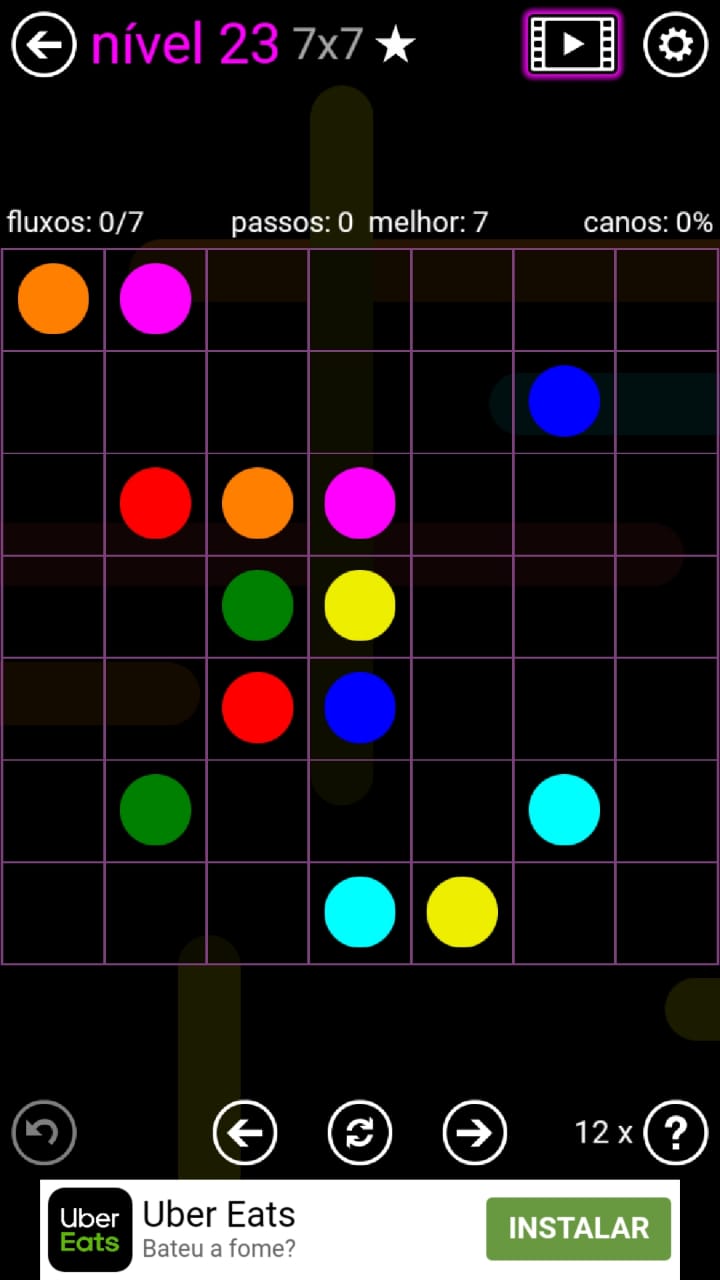Go to the previous level
Screen dimensions: 720x1280
pyautogui.click(x=245, y=1132)
